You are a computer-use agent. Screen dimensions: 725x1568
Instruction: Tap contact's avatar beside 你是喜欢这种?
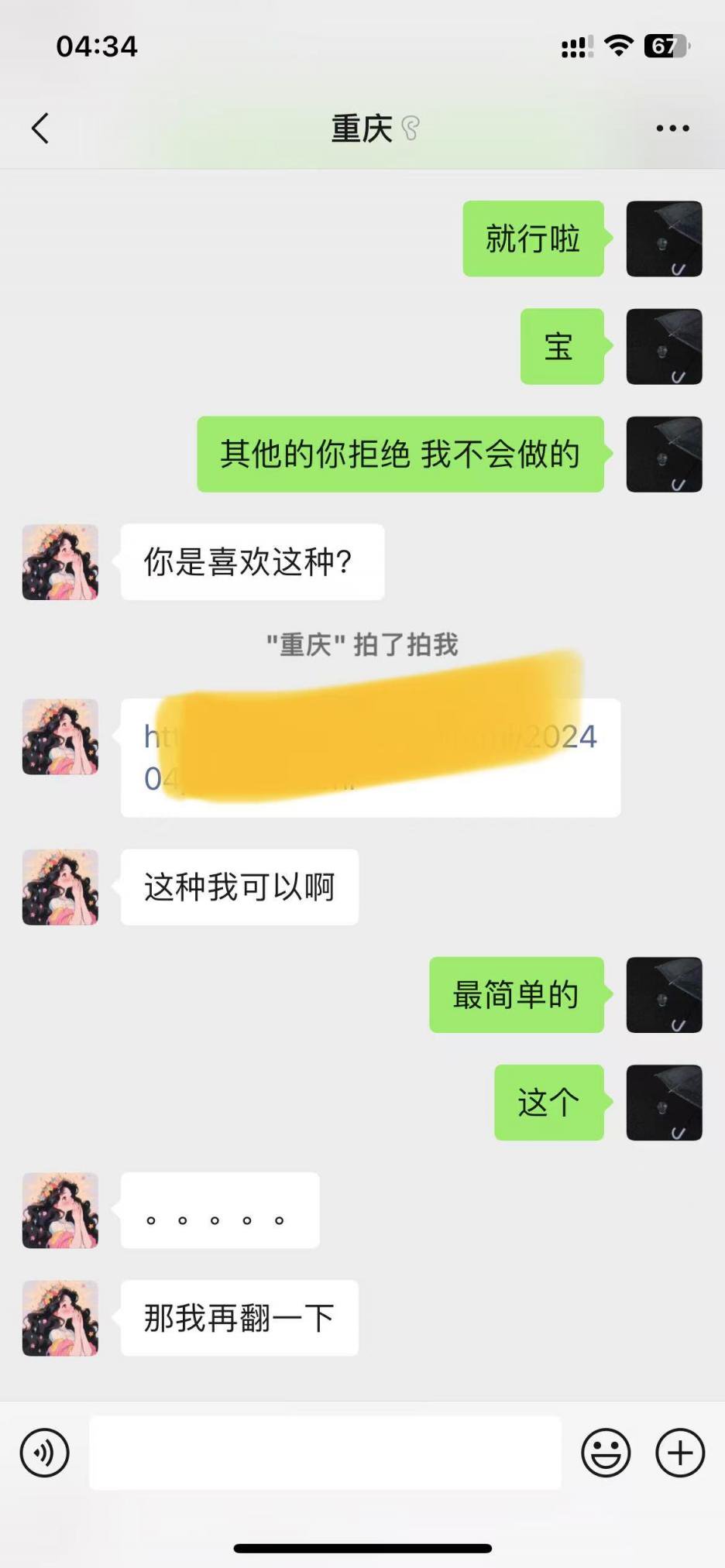pos(60,562)
